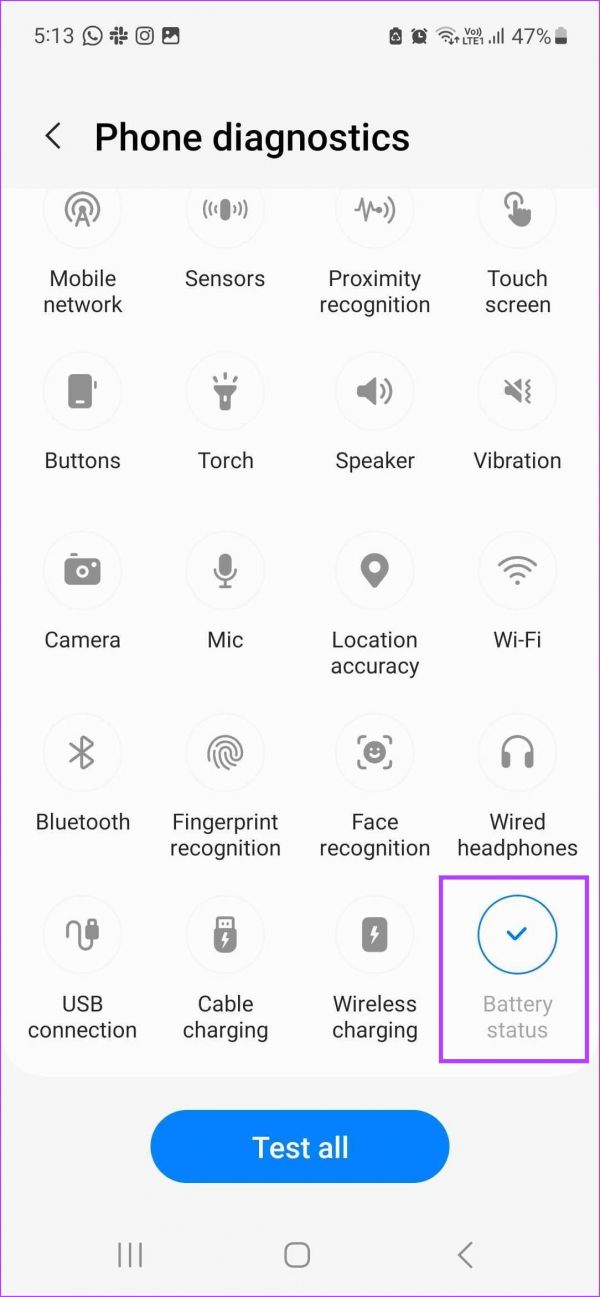Image resolution: width=600 pixels, height=1297 pixels.
Task: Check Cable charging
Action: point(225,969)
